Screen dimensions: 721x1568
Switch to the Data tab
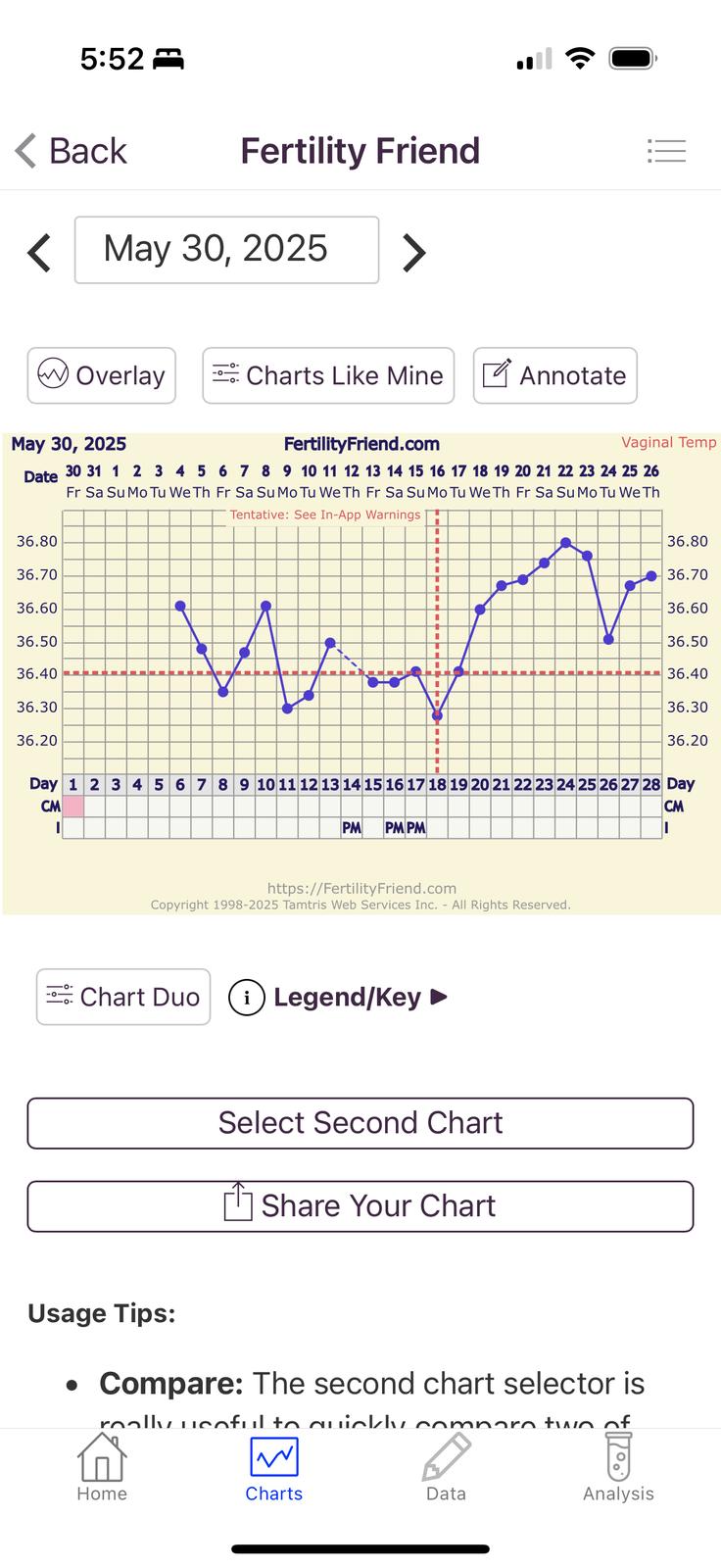(x=446, y=1467)
